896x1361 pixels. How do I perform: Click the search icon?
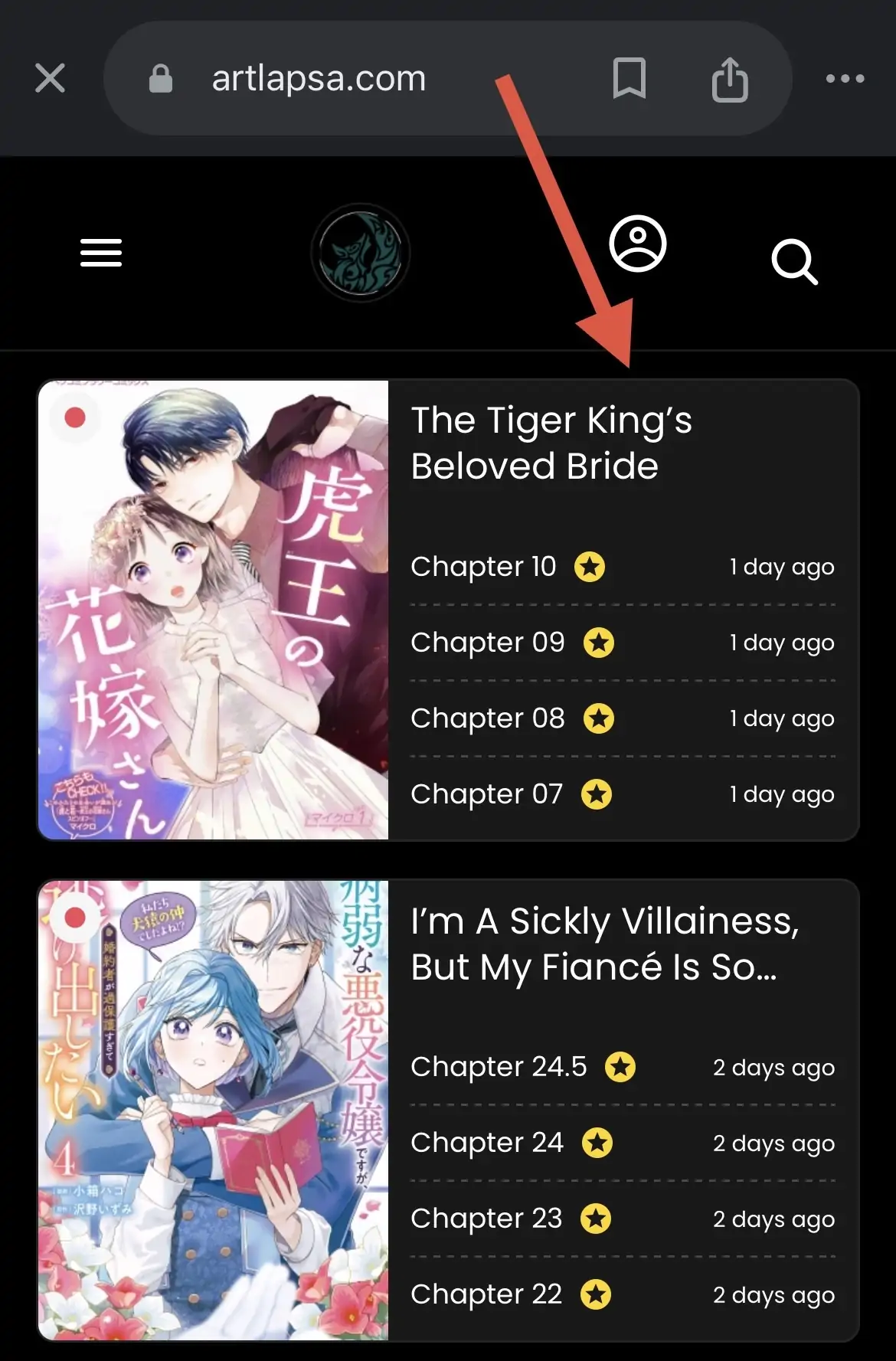[795, 263]
